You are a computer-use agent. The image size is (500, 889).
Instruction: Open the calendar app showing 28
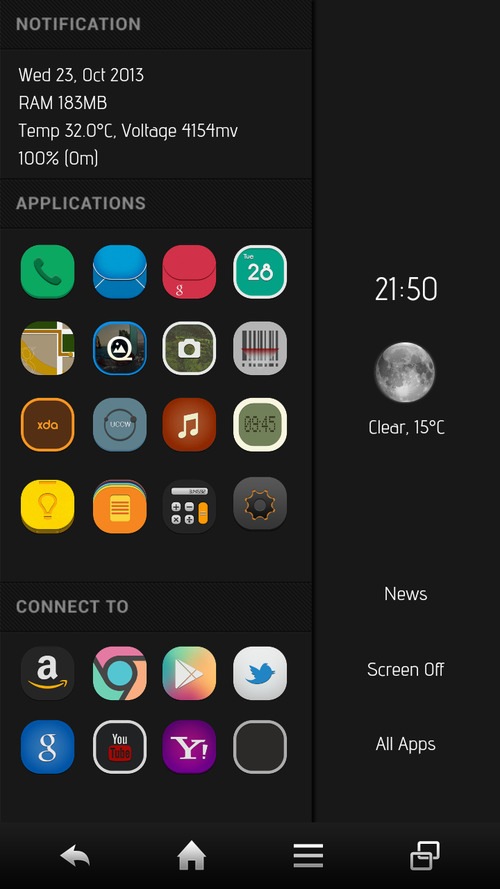(260, 272)
